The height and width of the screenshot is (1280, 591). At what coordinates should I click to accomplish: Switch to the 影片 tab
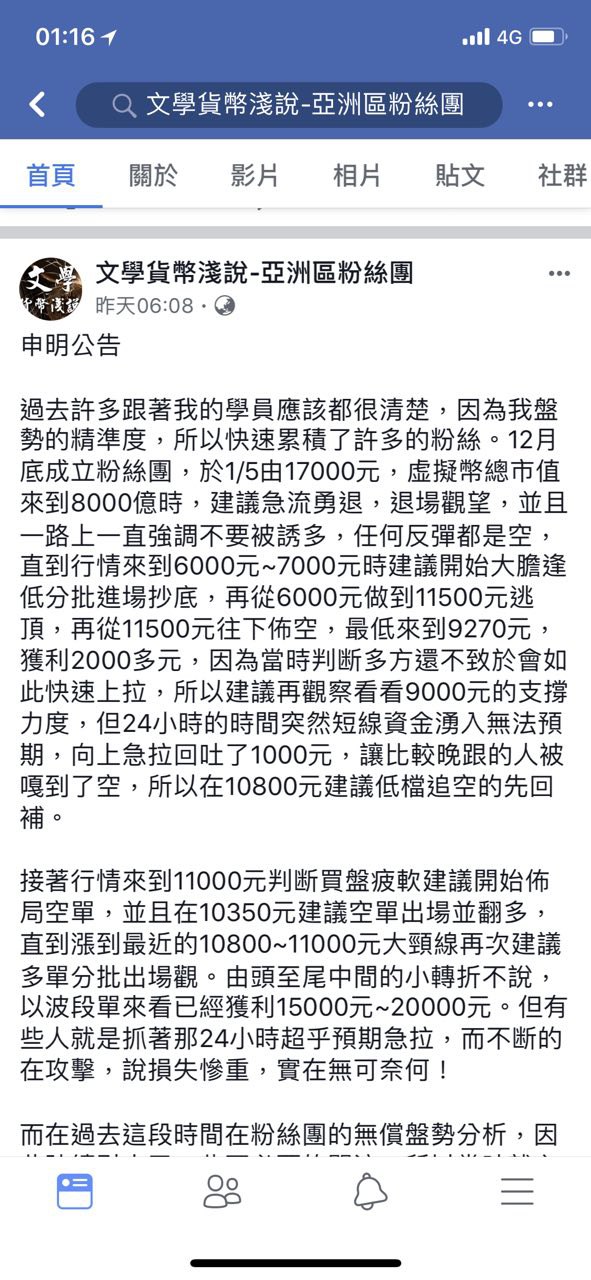tap(255, 176)
